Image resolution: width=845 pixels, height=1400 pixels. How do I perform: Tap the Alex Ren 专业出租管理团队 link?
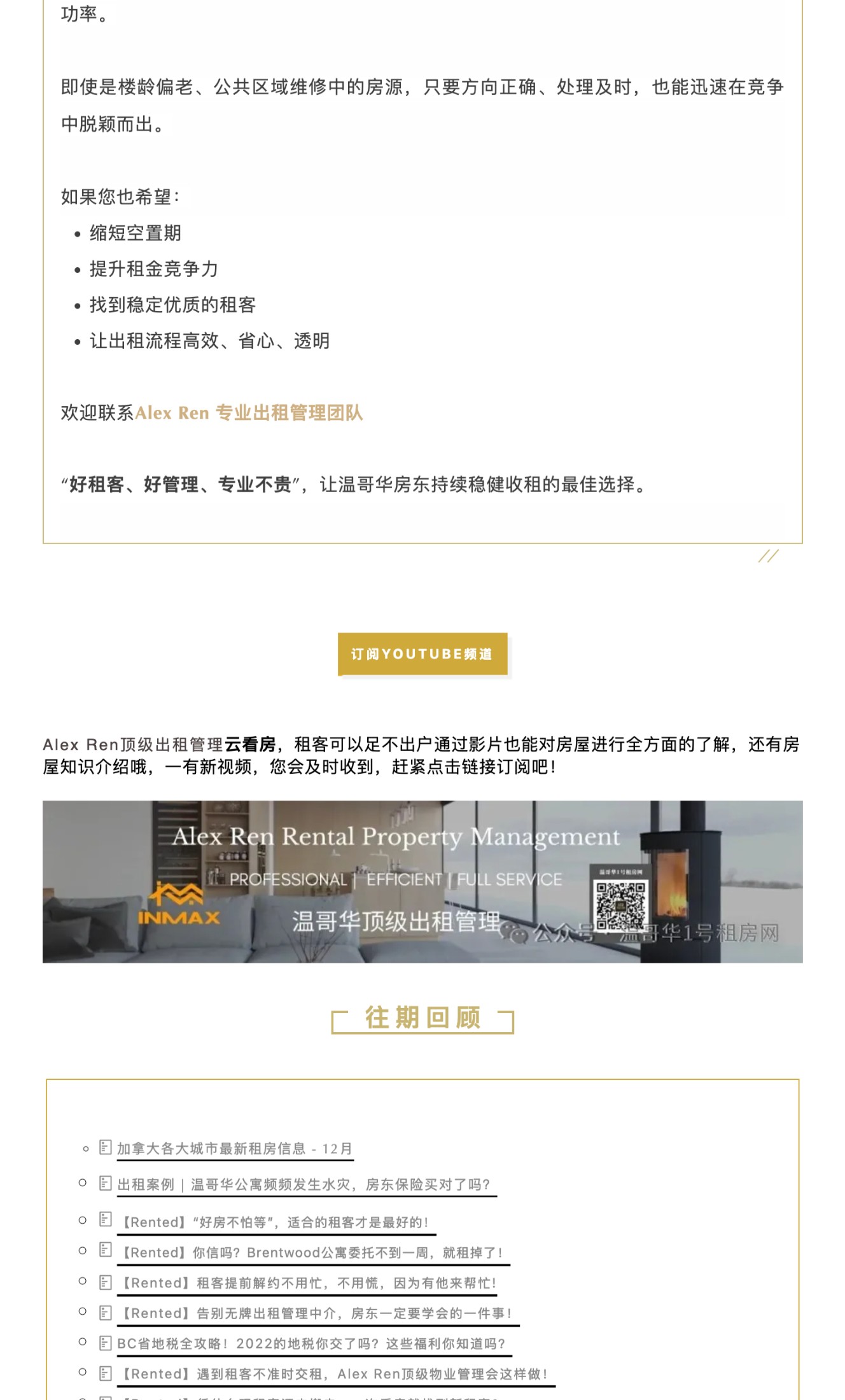[x=249, y=413]
